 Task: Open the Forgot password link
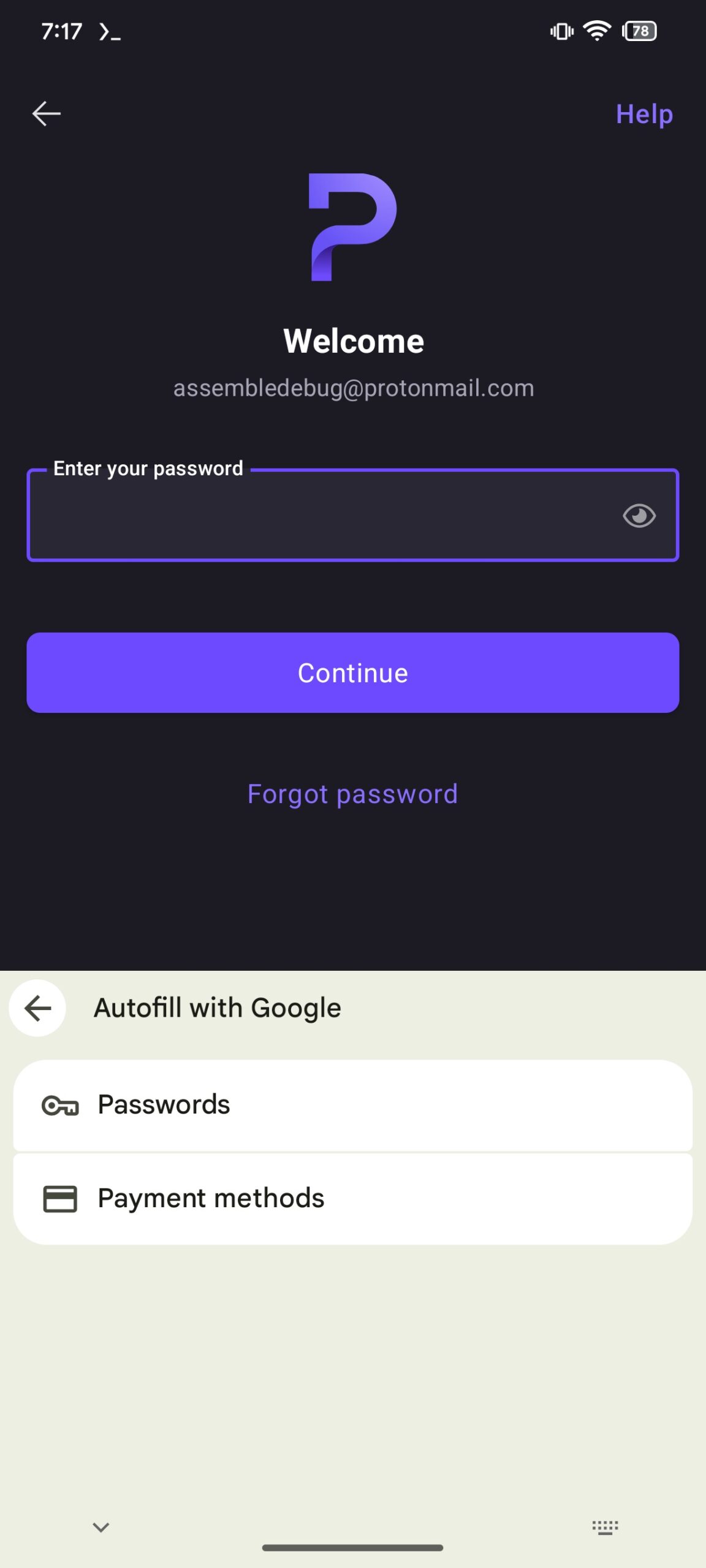pos(353,794)
